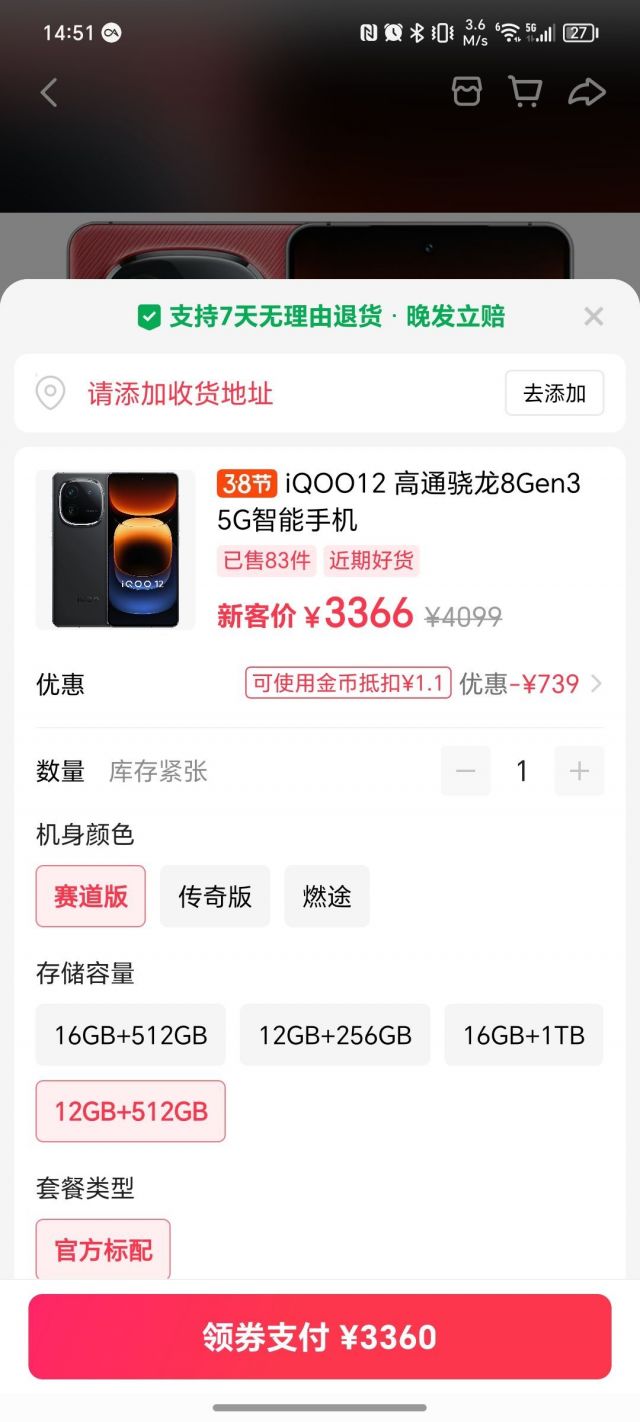This screenshot has height=1422, width=640.
Task: Open the store icon in the top bar
Action: 467,92
